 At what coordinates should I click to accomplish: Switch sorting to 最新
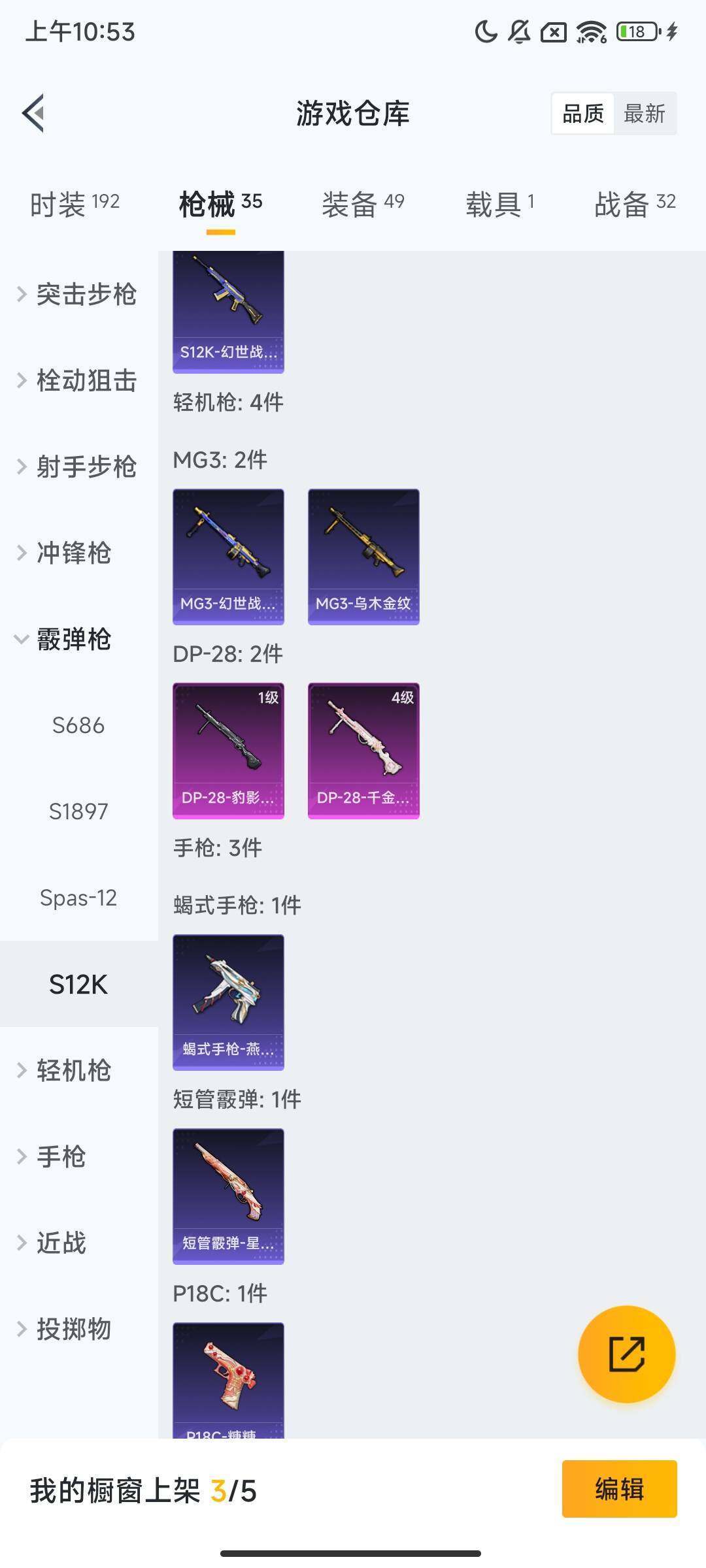click(645, 113)
